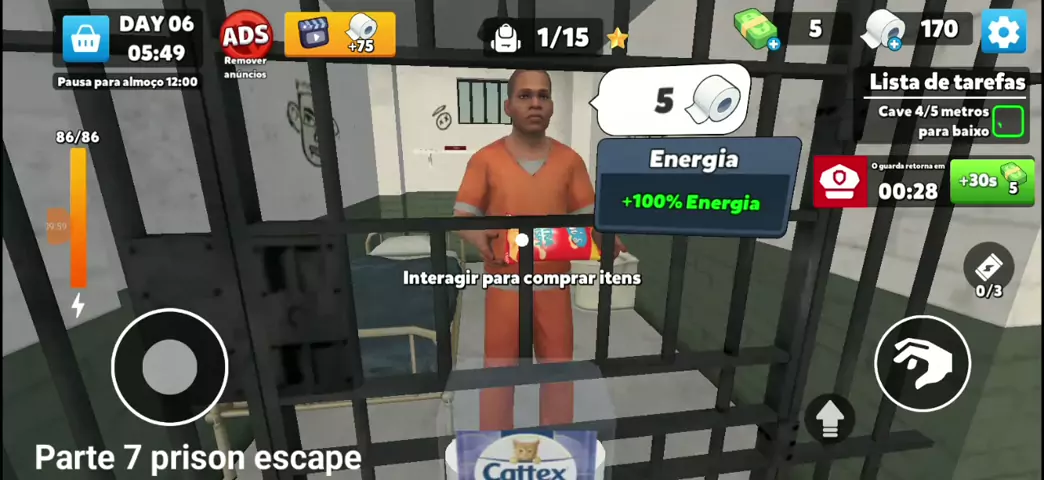This screenshot has height=480, width=1044.
Task: Buy +30s guard time extension
Action: pyautogui.click(x=991, y=182)
